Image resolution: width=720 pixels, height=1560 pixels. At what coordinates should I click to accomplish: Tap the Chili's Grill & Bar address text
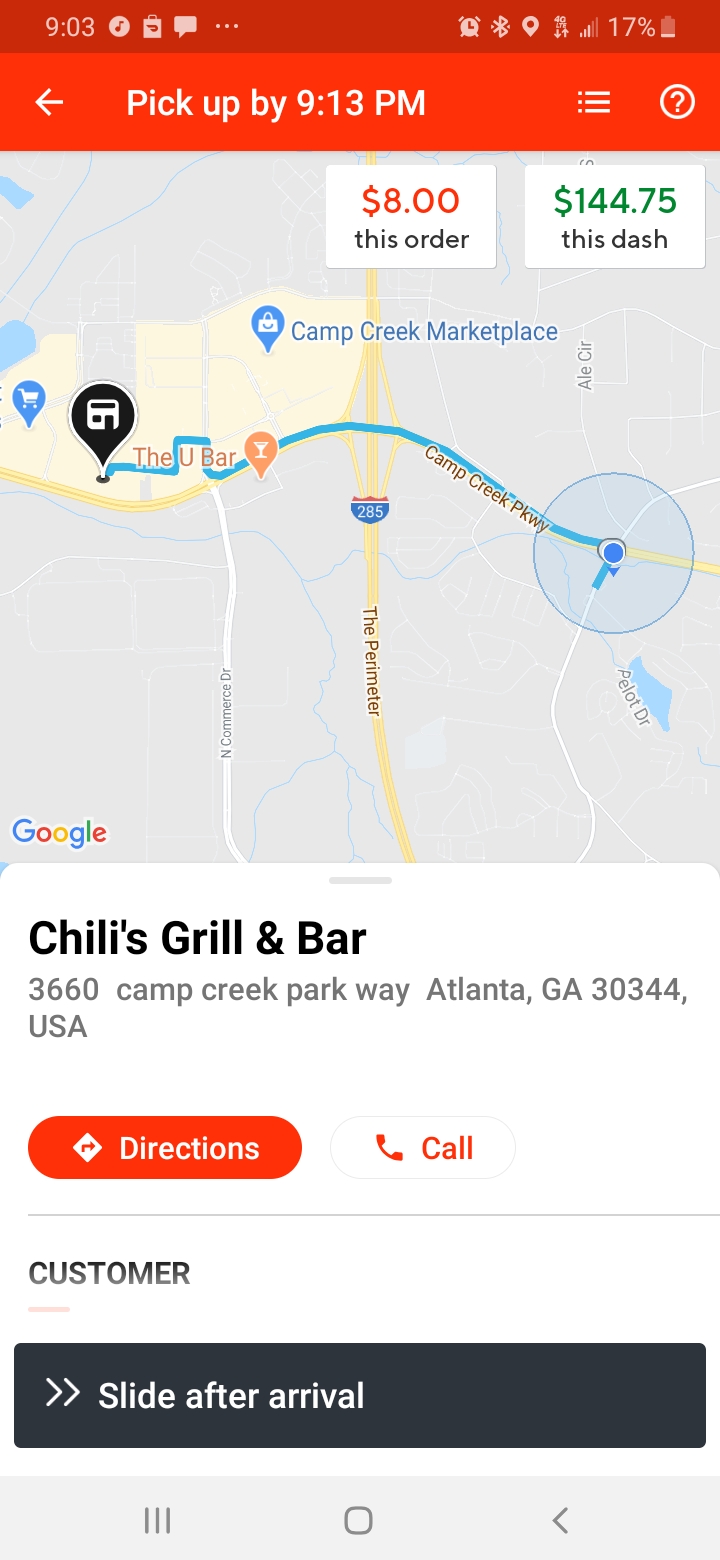pos(358,1006)
